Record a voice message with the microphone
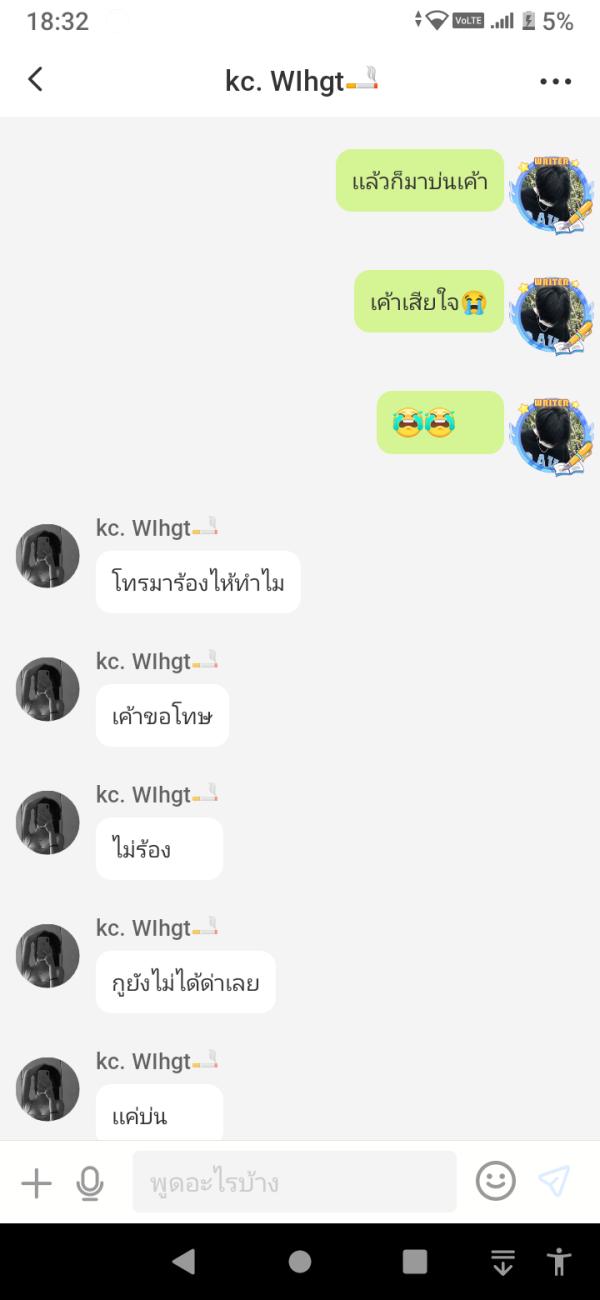 click(90, 1183)
